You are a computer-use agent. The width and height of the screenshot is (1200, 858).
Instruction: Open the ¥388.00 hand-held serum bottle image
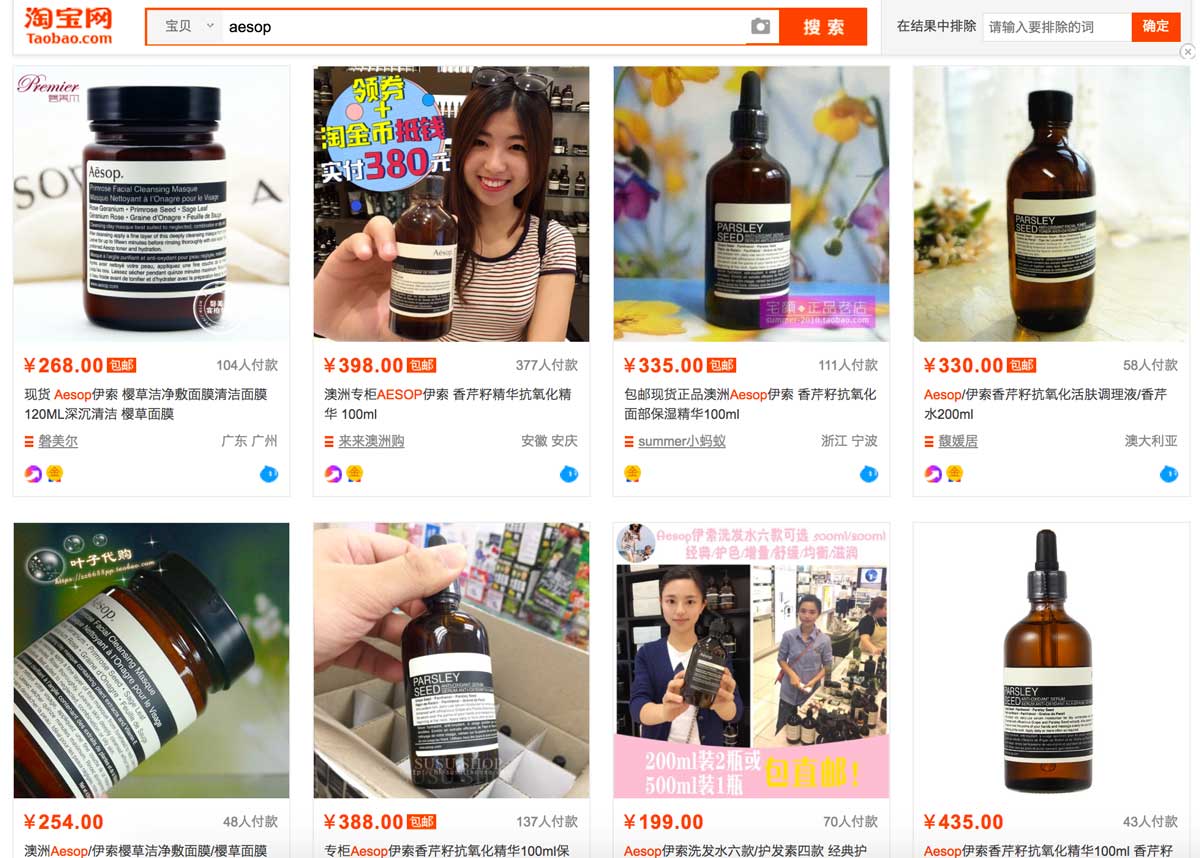tap(451, 660)
